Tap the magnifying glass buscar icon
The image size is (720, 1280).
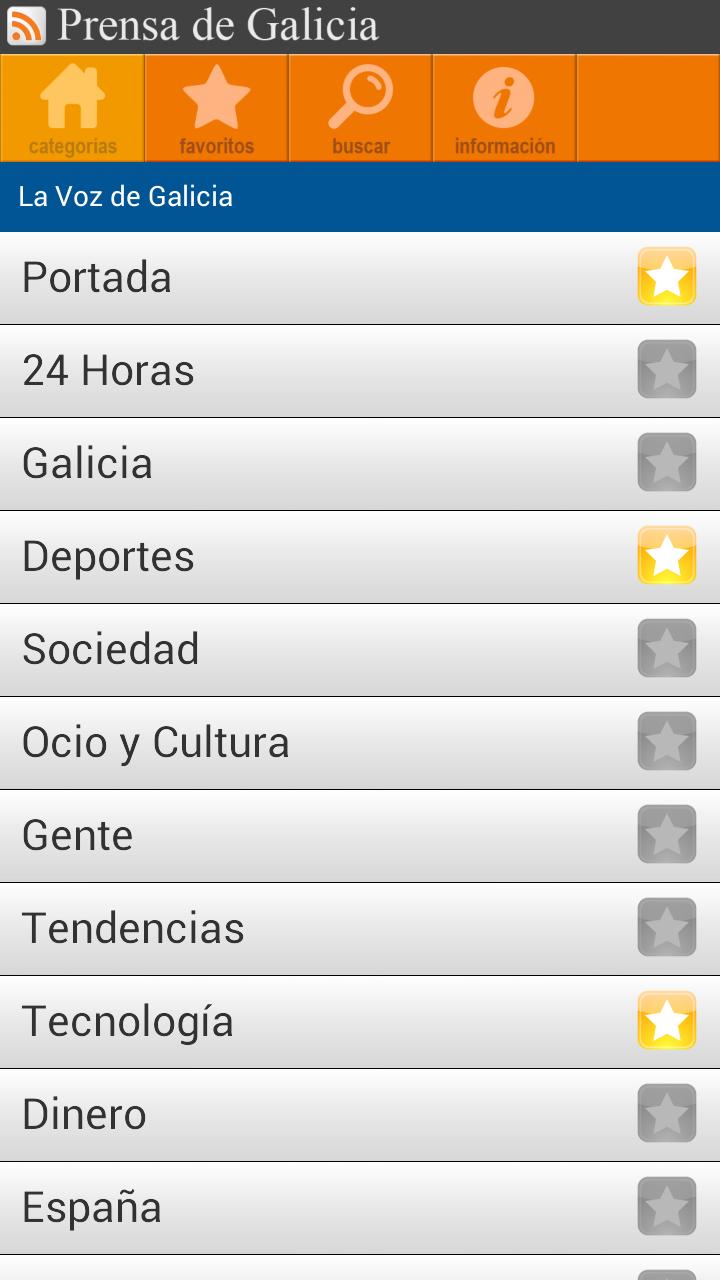point(359,107)
